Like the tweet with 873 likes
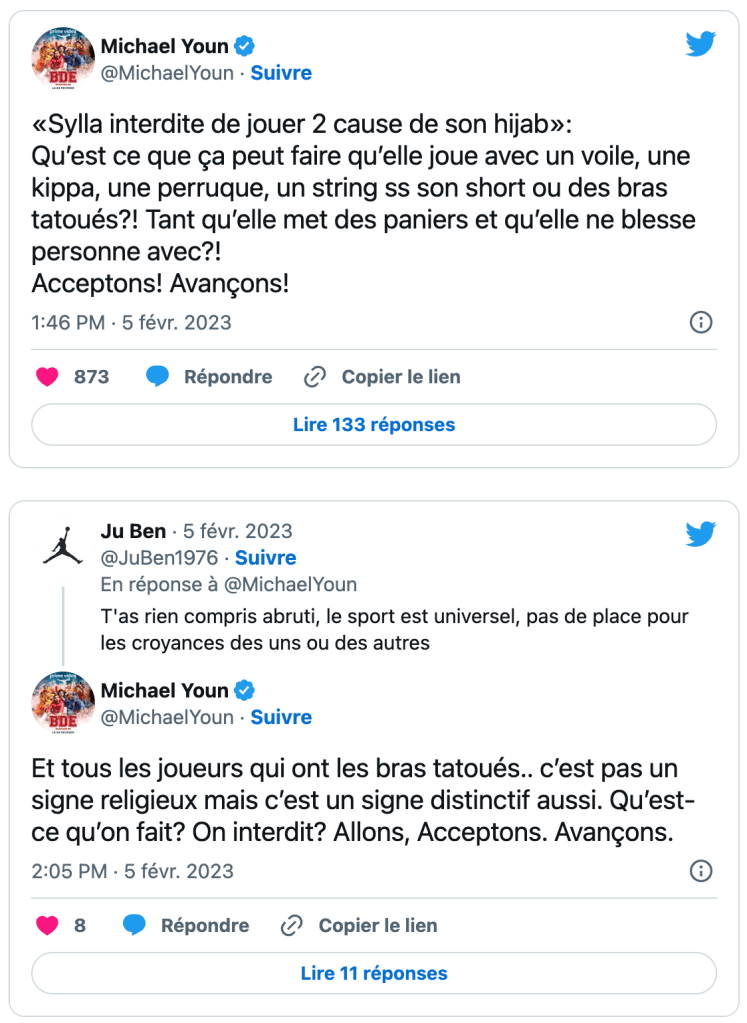This screenshot has height=1023, width=747. [x=47, y=377]
